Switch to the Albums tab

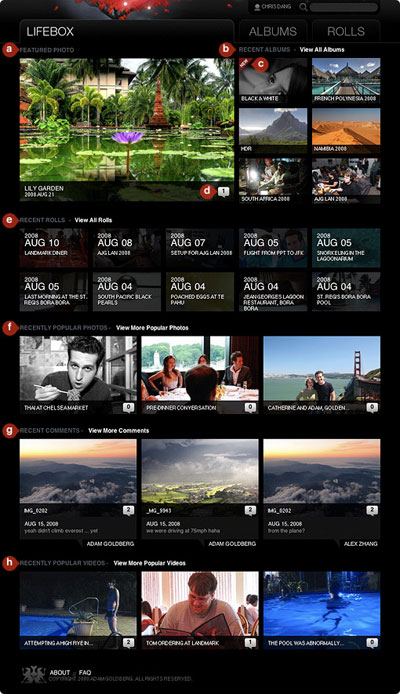click(273, 31)
